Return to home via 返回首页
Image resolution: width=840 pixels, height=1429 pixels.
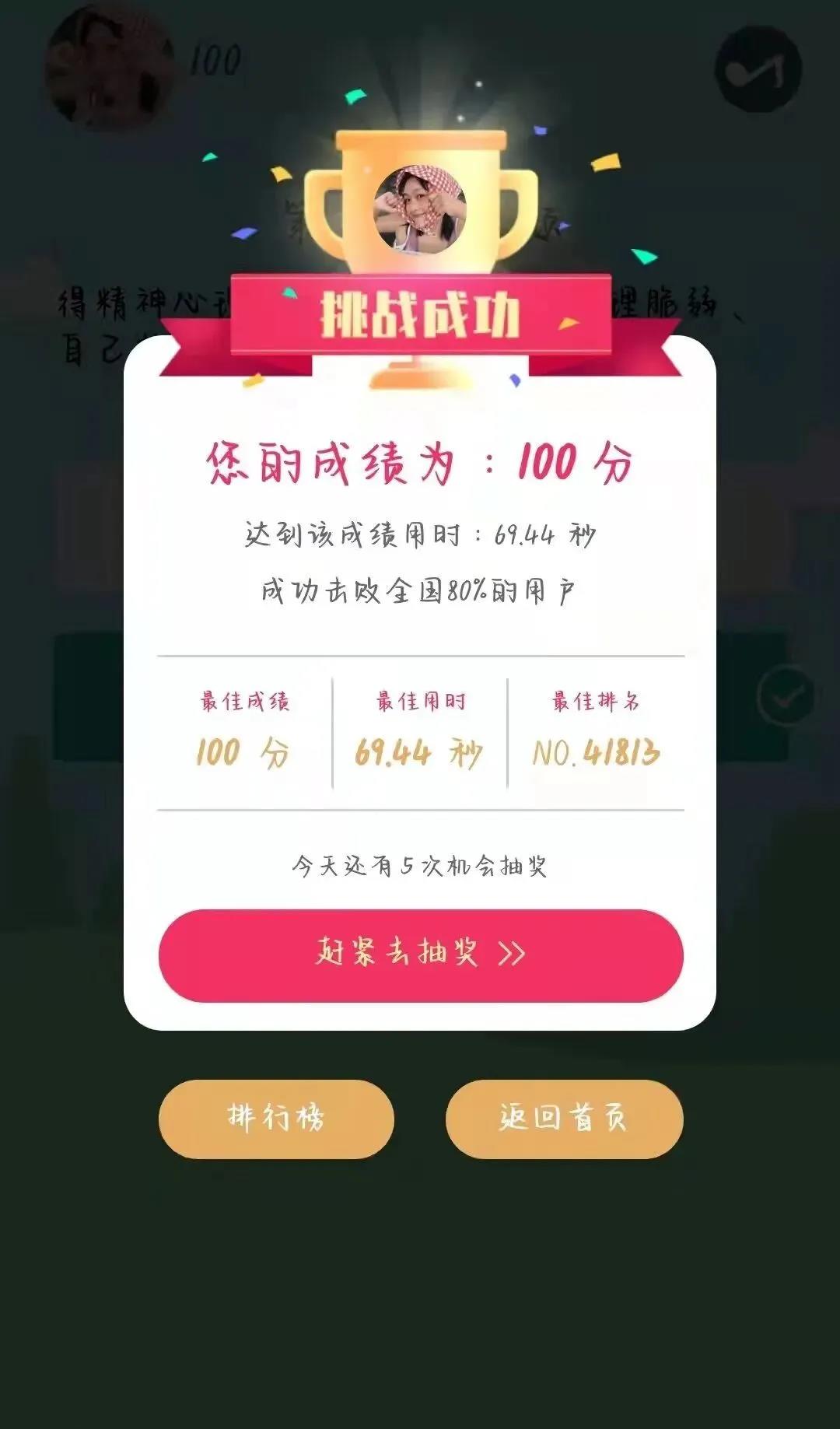click(x=564, y=1118)
